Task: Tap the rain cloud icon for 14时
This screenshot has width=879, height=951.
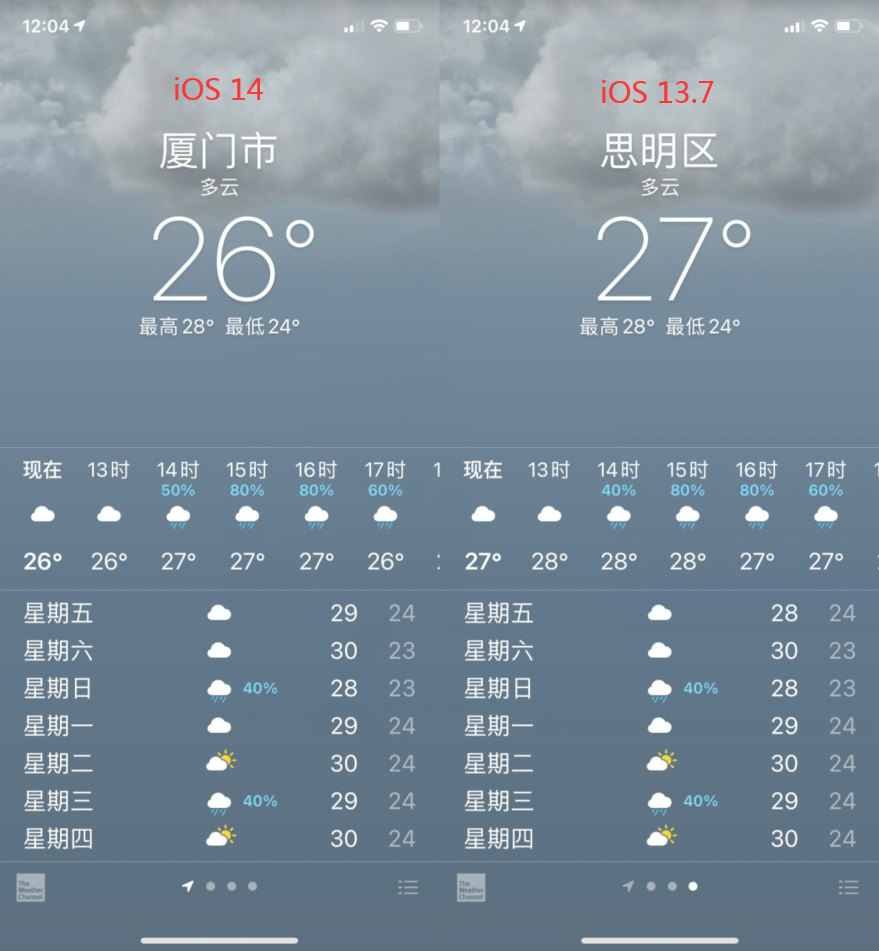Action: (x=178, y=516)
